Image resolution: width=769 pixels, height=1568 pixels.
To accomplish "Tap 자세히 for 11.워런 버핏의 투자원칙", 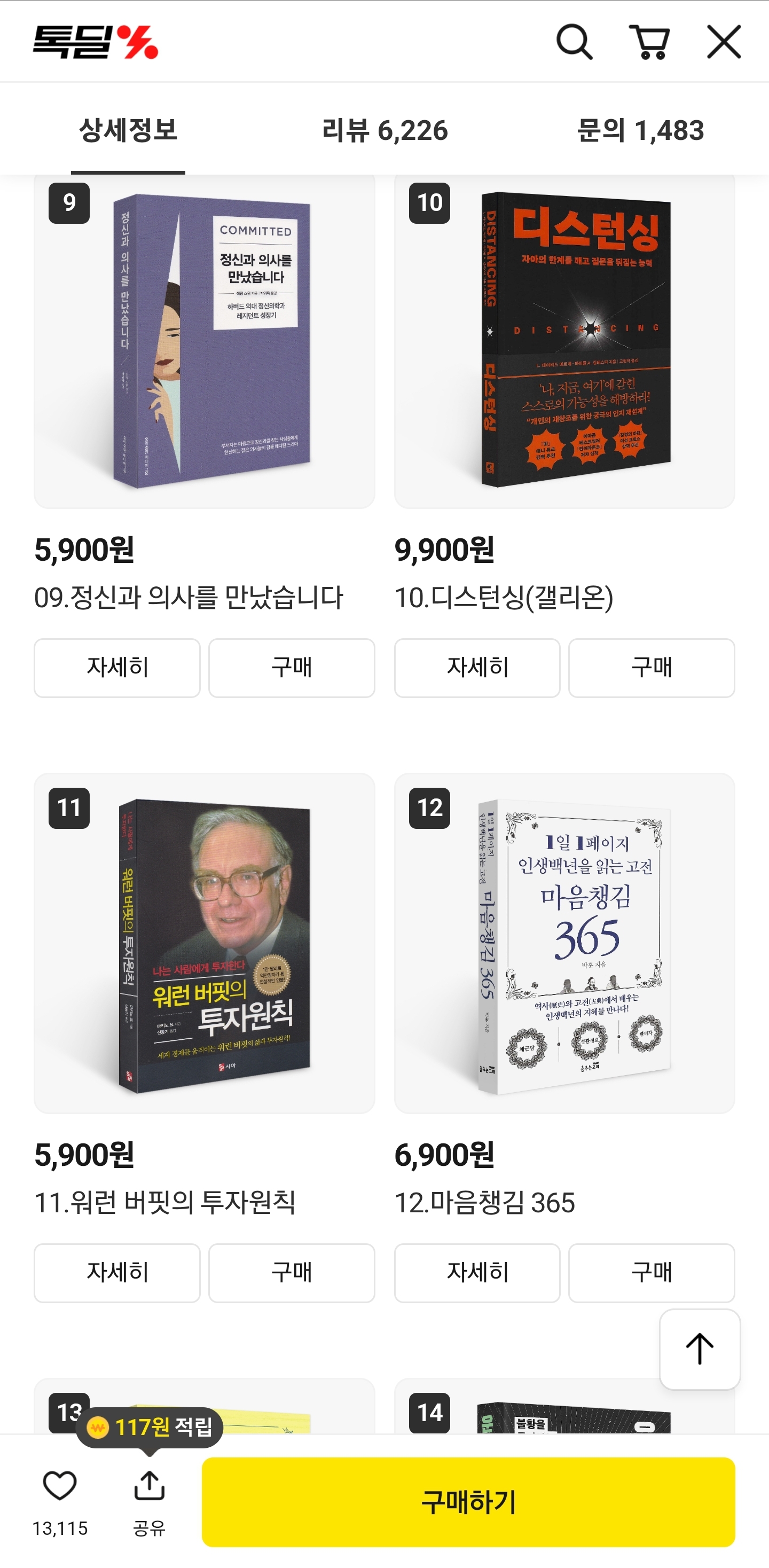I will tap(117, 1273).
